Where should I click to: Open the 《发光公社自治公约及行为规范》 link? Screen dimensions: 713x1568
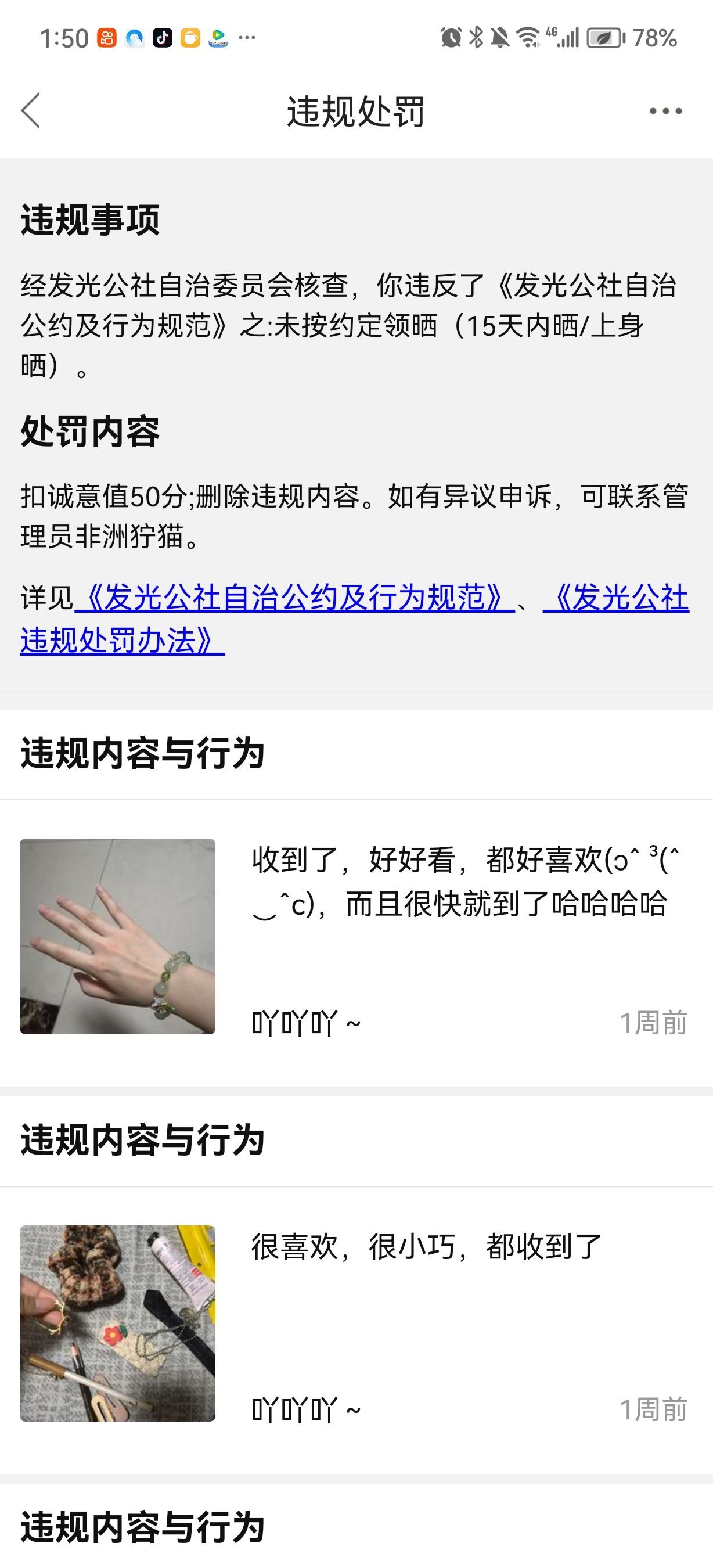point(294,598)
